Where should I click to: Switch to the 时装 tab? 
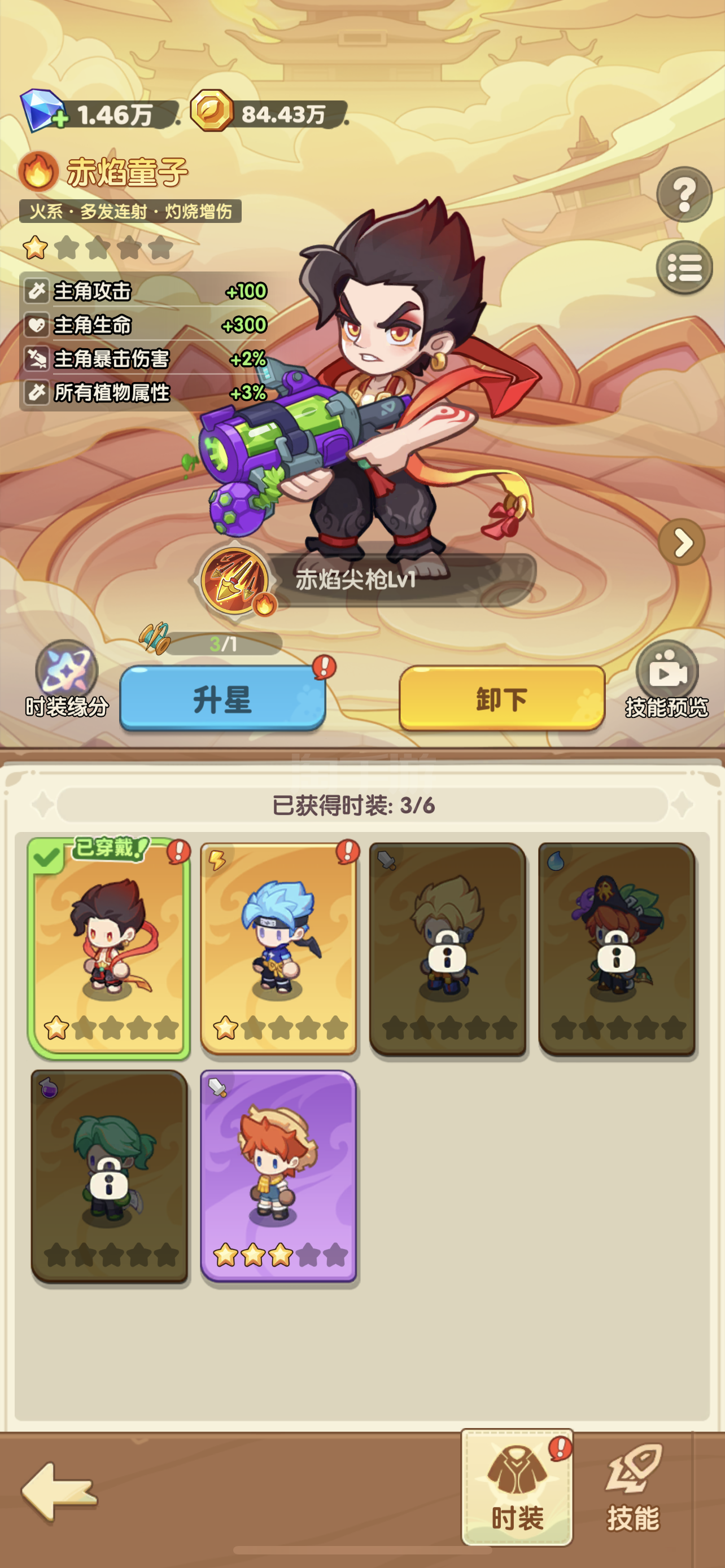click(x=517, y=1488)
